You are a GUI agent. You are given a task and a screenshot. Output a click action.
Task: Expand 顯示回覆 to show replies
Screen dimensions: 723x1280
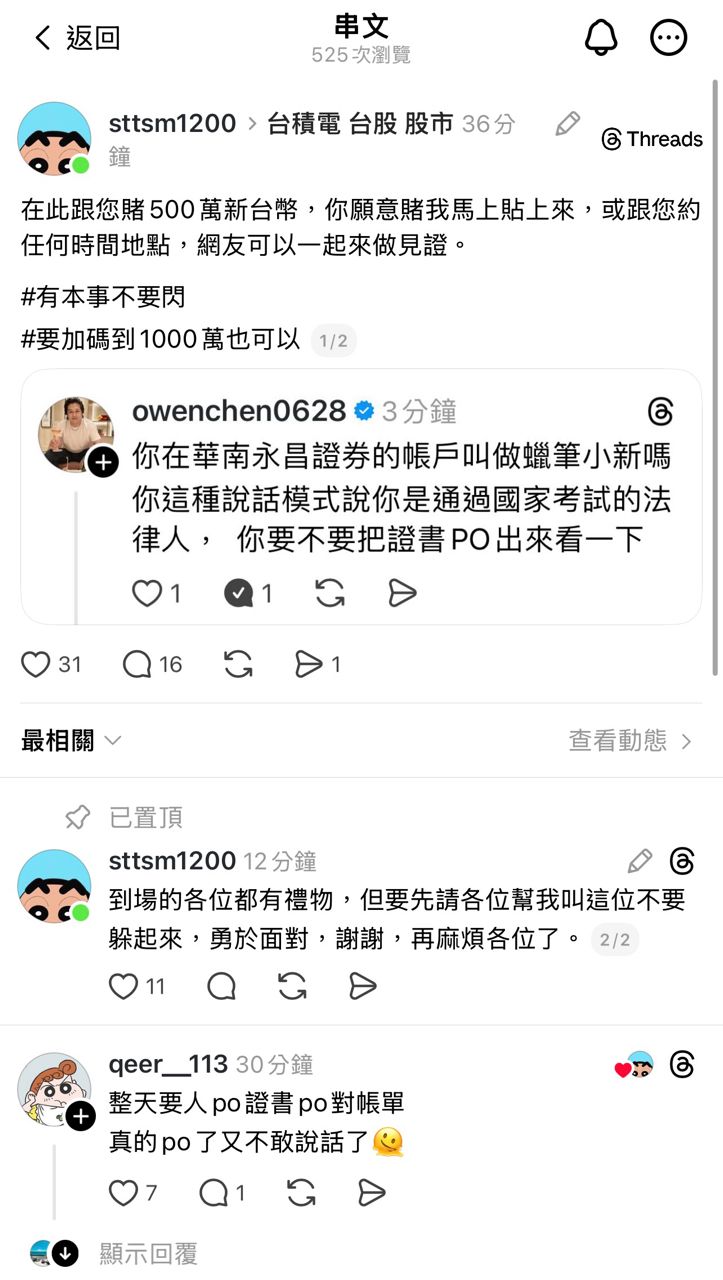(x=148, y=1253)
